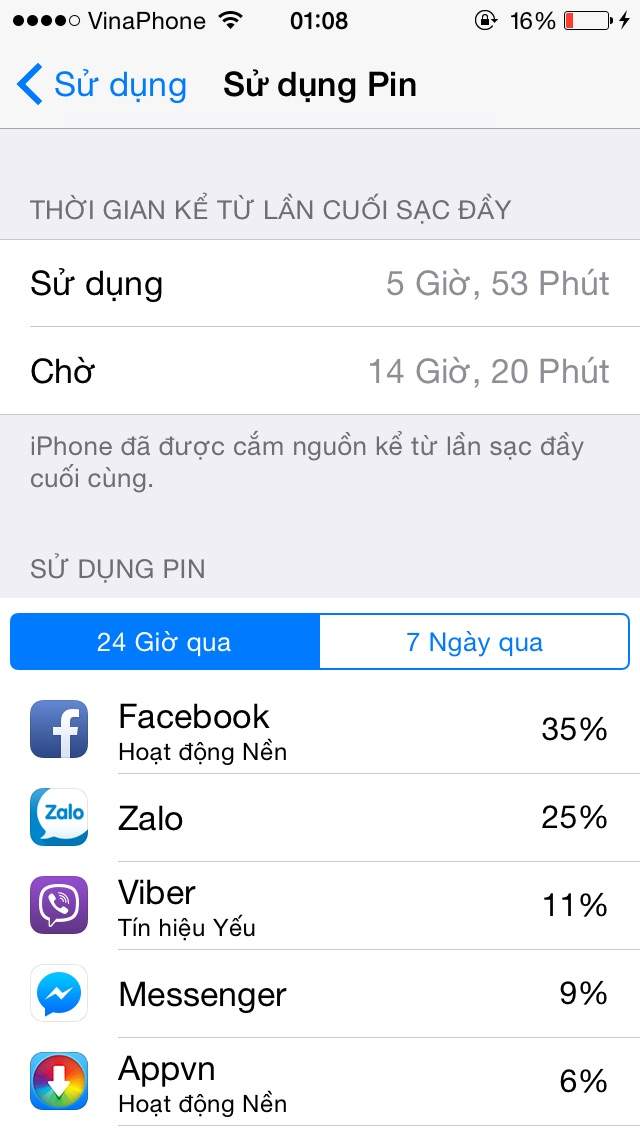
Task: Go back to the Sử dụng screen
Action: coord(101,85)
